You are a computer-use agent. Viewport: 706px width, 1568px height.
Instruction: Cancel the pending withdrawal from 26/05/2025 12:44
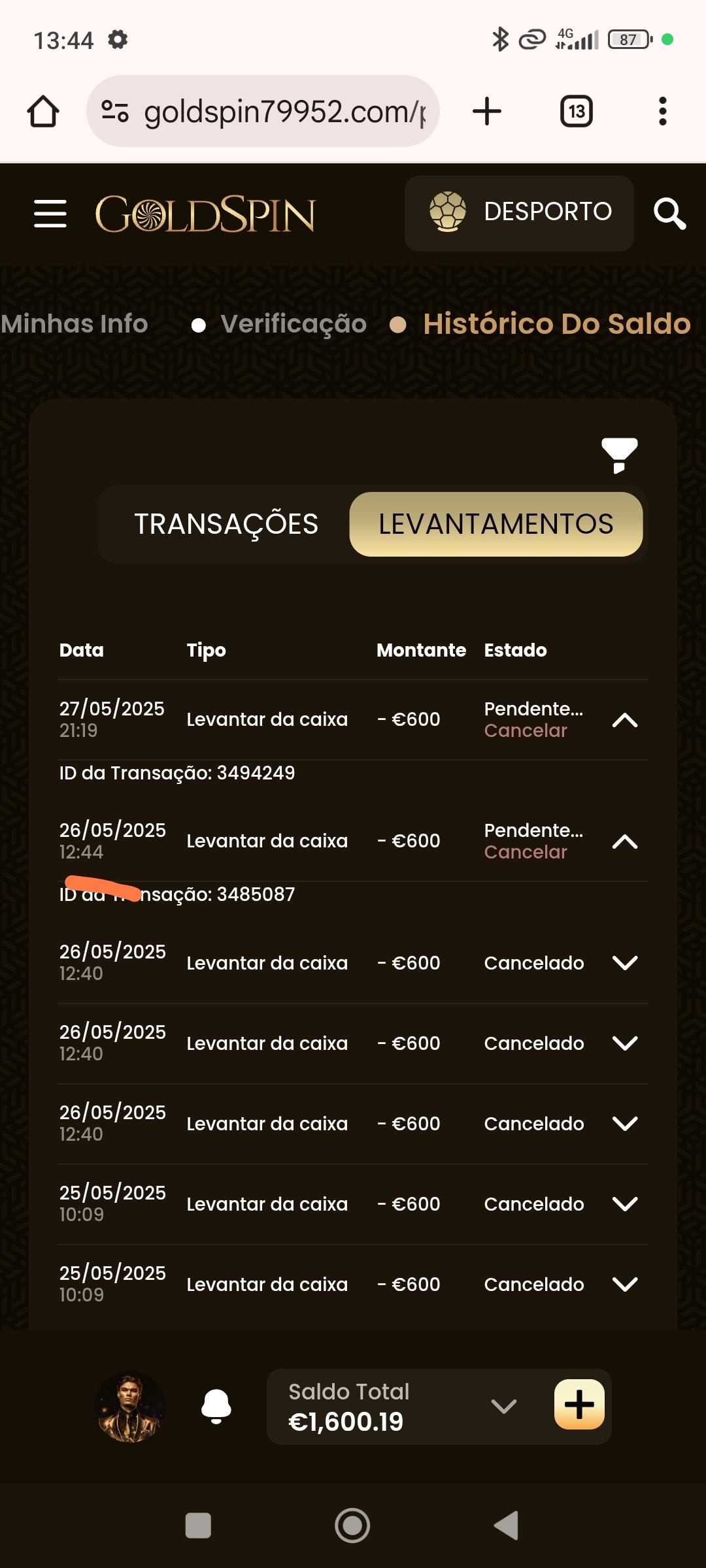click(x=526, y=853)
